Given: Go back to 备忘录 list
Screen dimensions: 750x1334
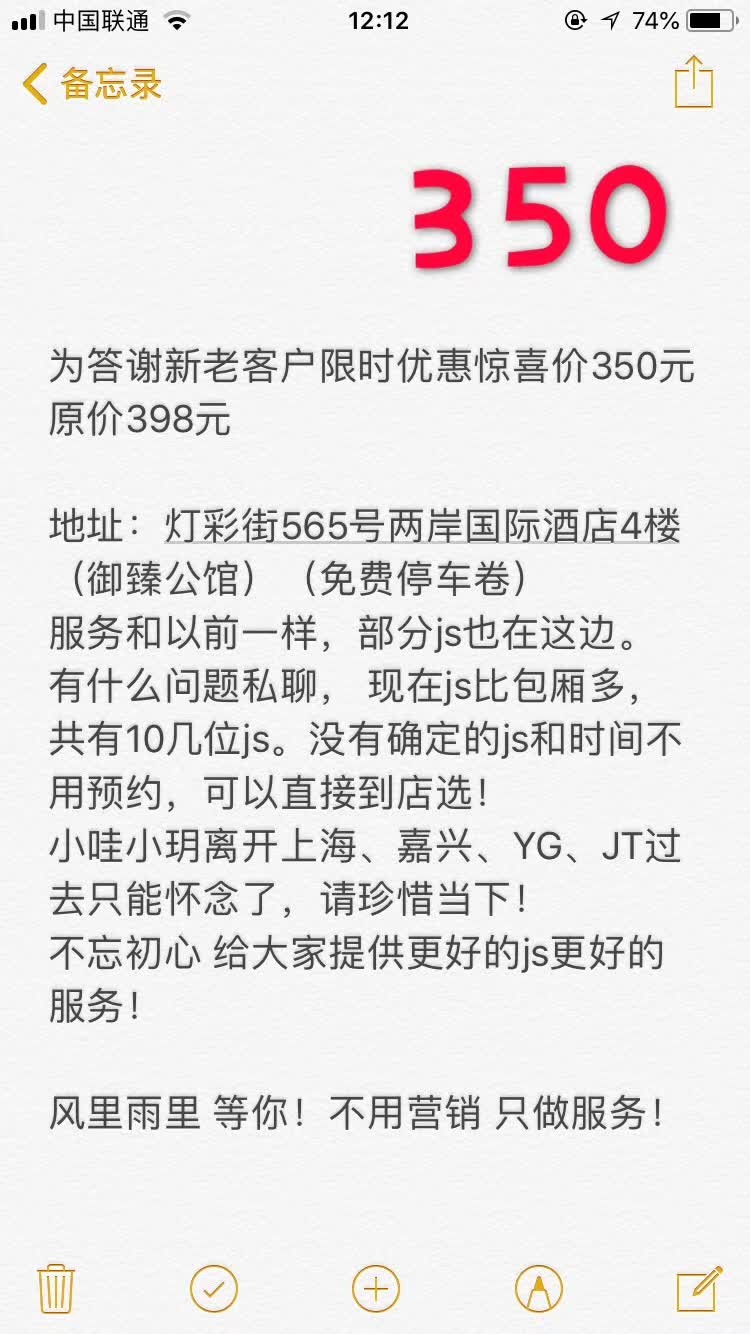Looking at the screenshot, I should (x=92, y=84).
